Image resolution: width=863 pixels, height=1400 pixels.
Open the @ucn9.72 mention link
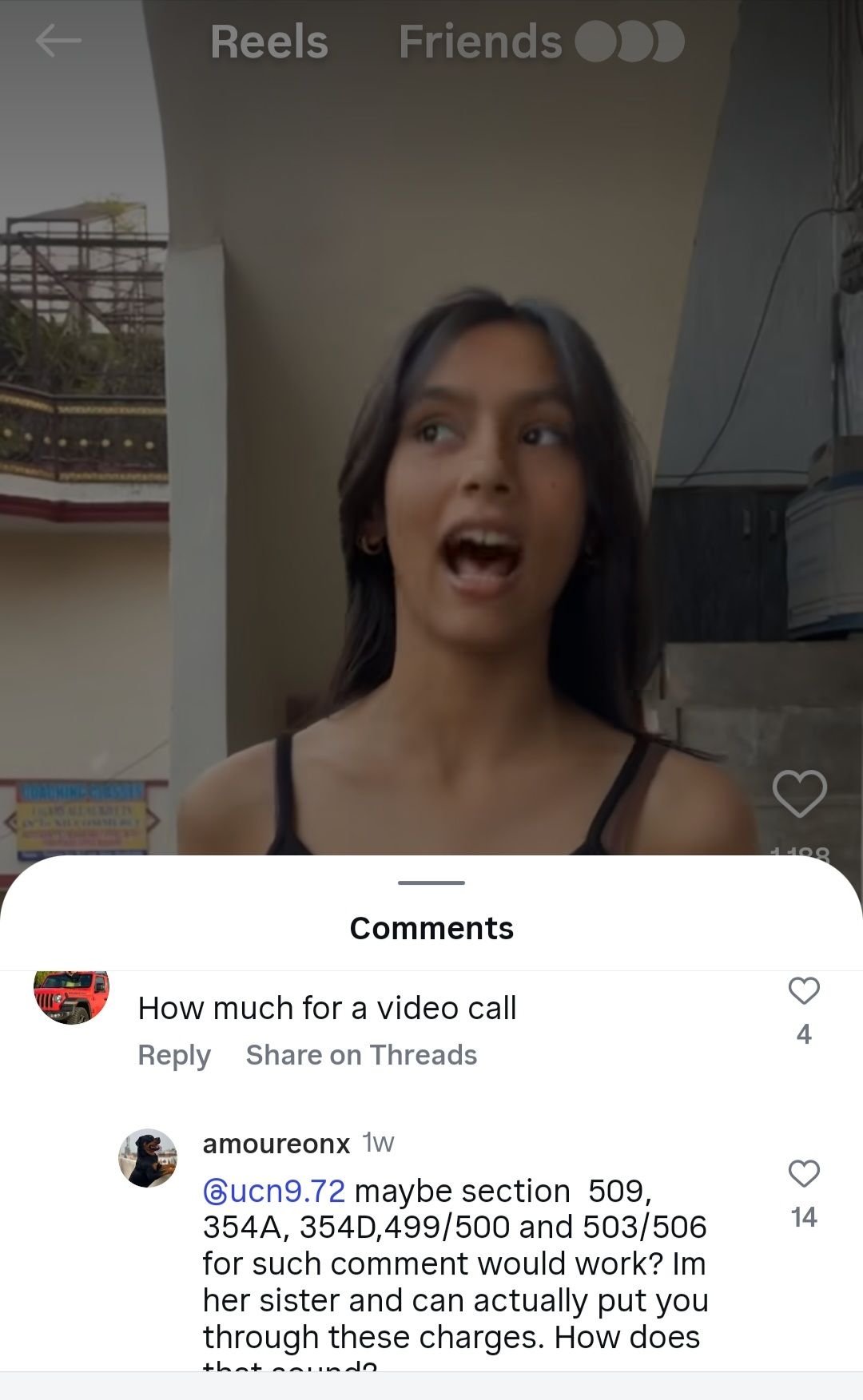(274, 1191)
